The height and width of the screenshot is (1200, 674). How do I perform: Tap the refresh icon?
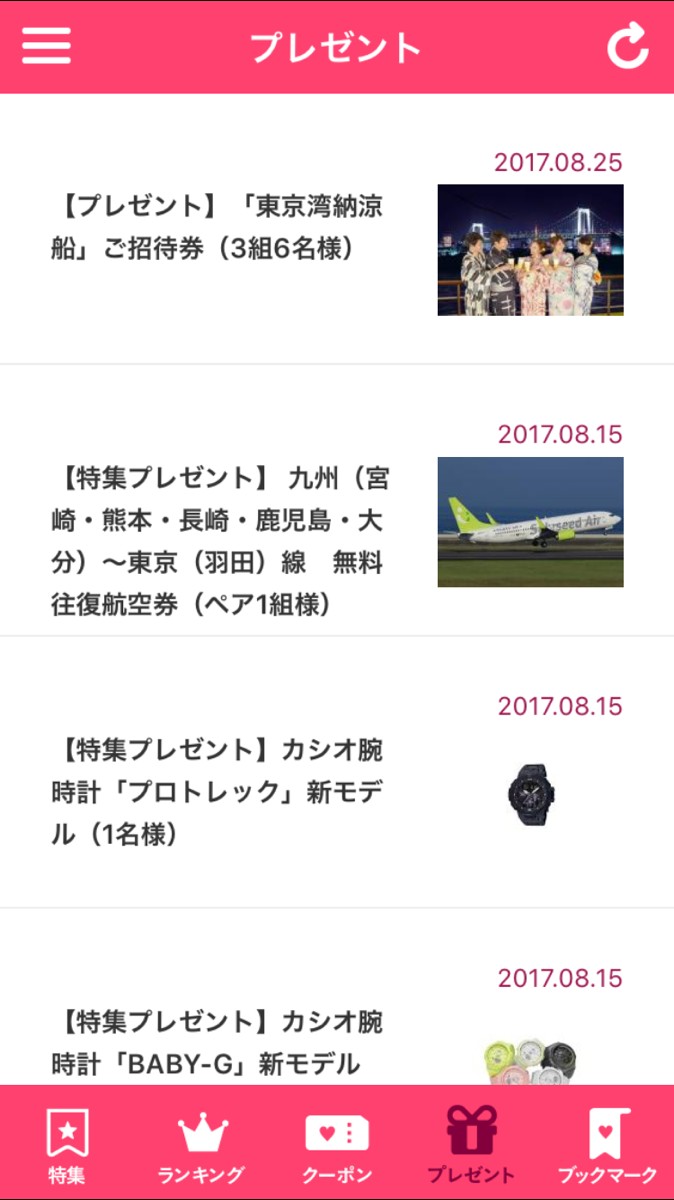(628, 46)
